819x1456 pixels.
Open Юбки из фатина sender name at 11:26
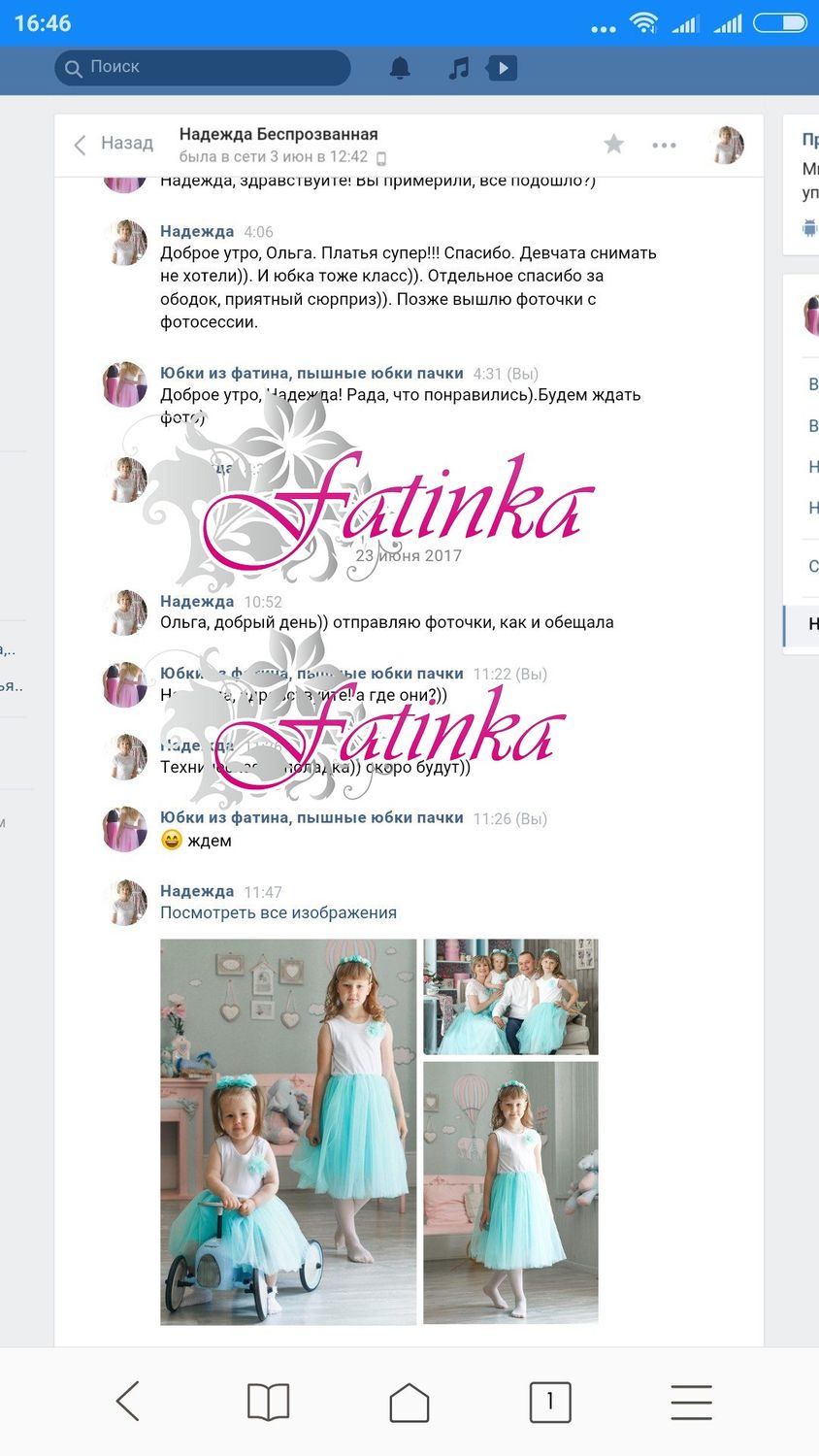coord(311,817)
